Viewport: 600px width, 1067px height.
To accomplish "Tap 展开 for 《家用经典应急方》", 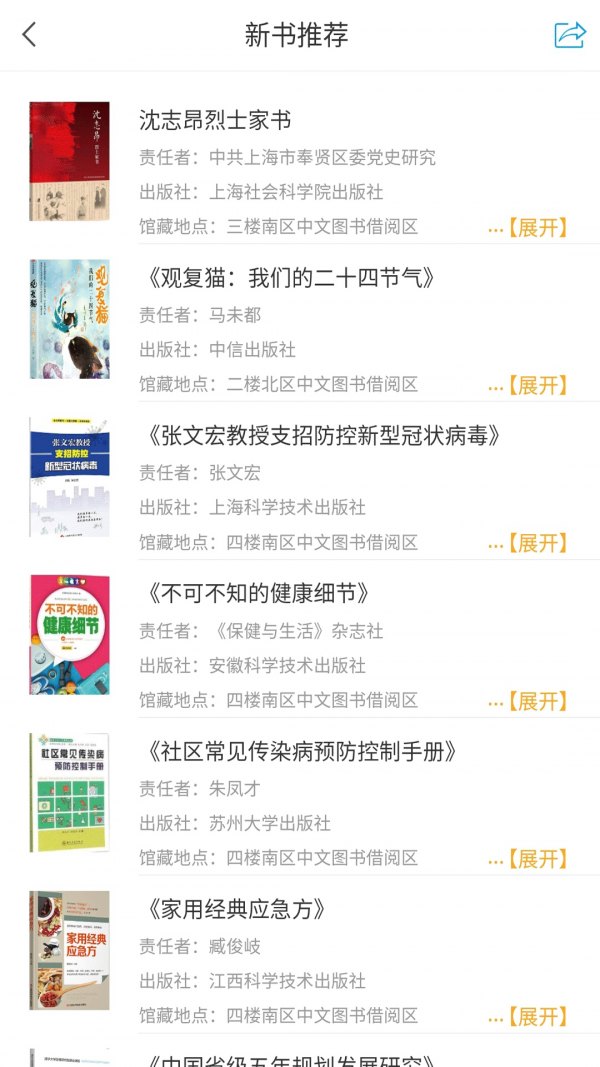I will pyautogui.click(x=529, y=1018).
